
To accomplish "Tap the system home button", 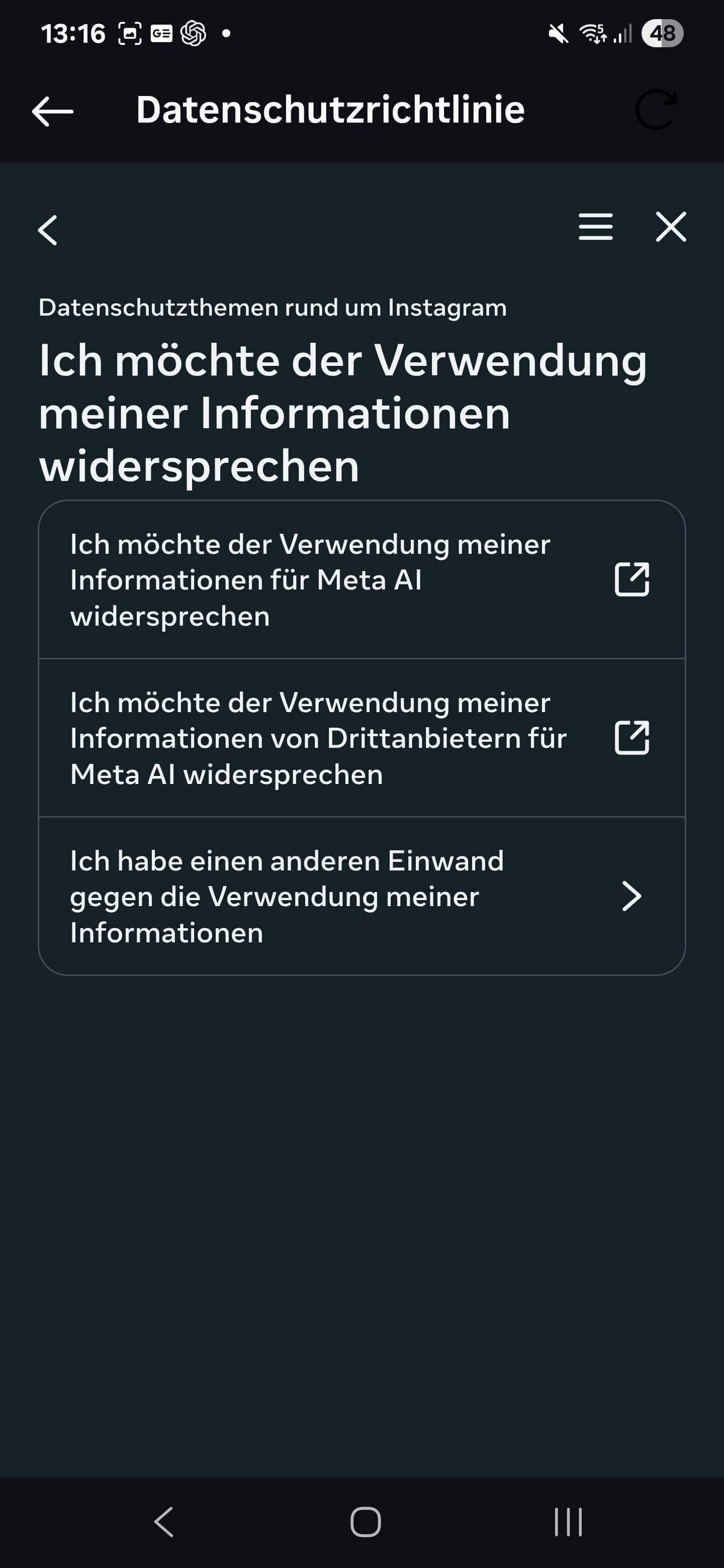I will click(366, 1522).
